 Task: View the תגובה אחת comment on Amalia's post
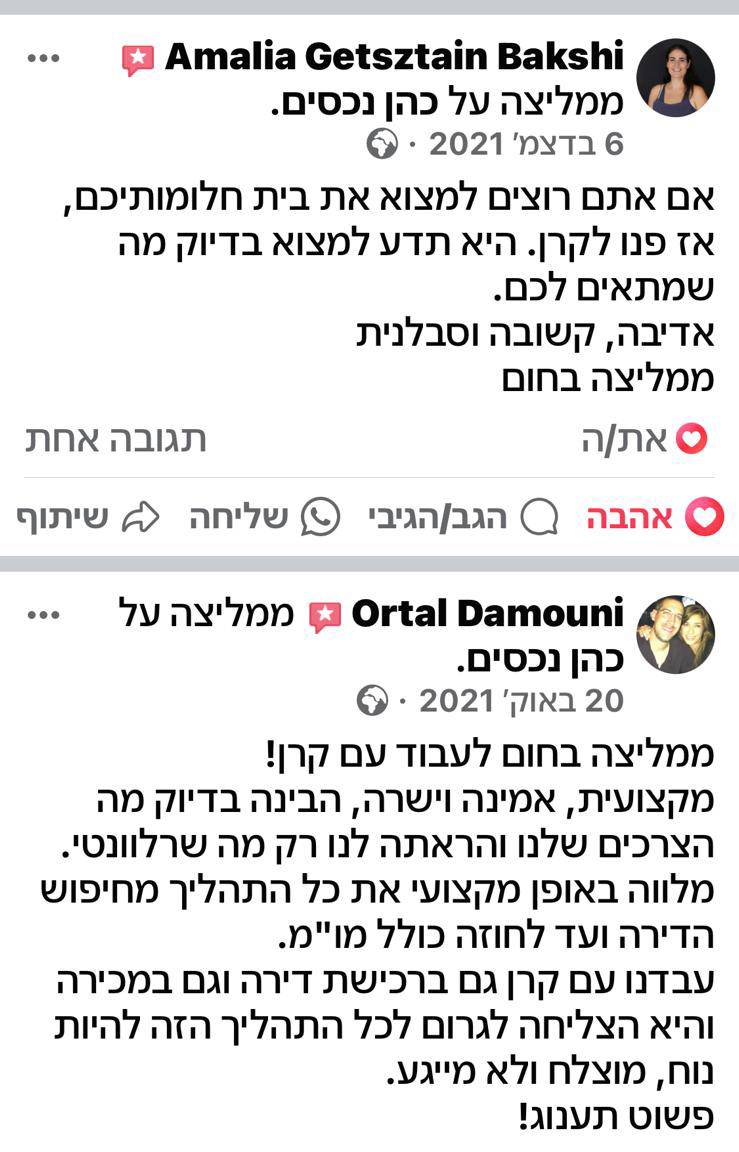116,438
